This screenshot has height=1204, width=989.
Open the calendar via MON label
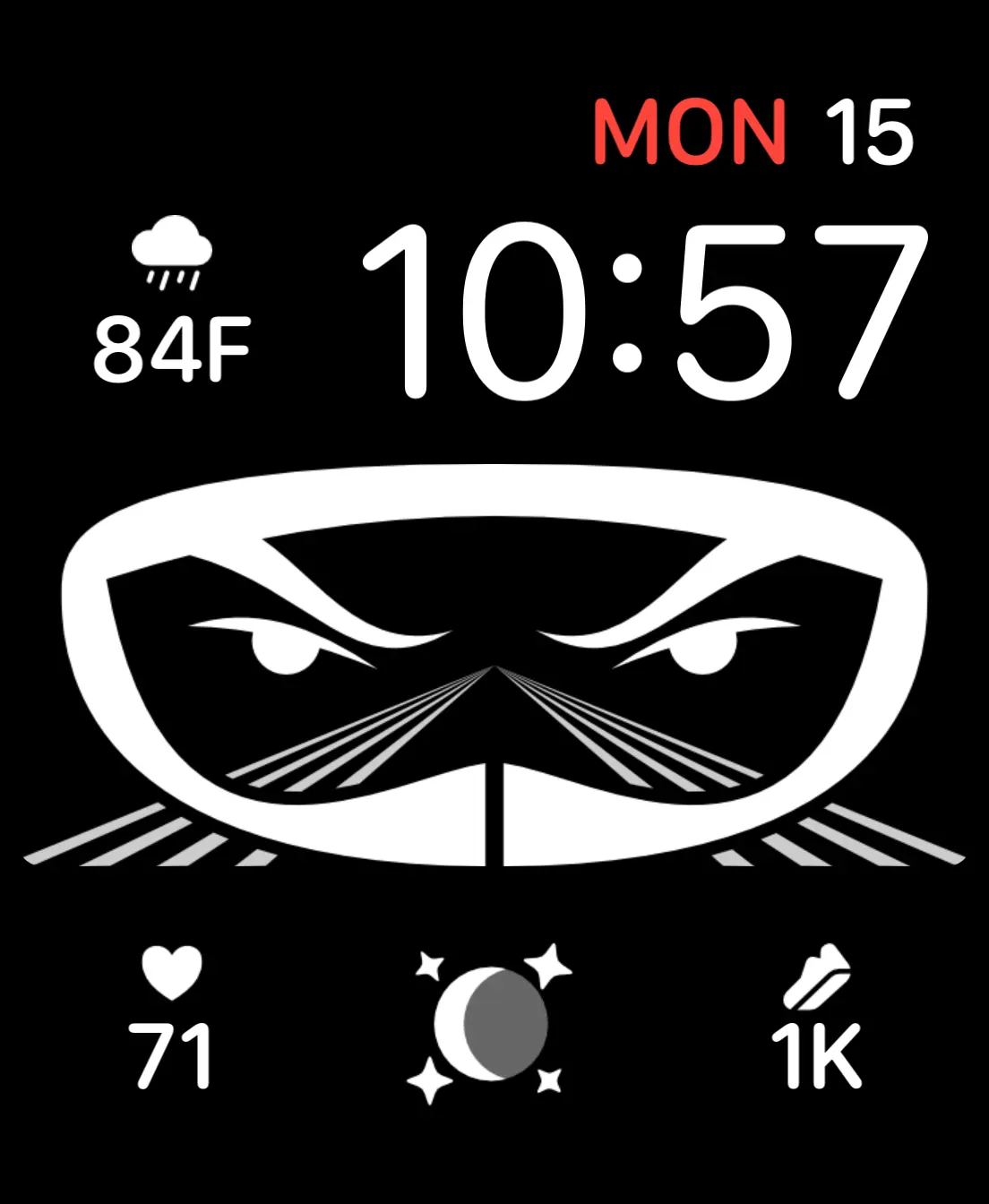[x=688, y=130]
